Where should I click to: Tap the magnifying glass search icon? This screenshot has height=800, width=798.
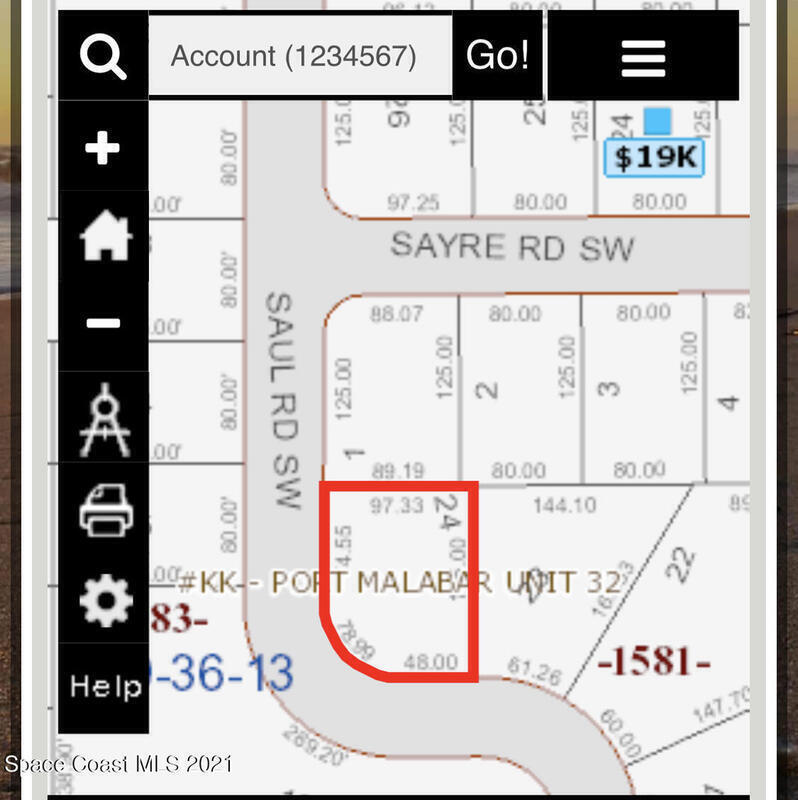tap(103, 56)
